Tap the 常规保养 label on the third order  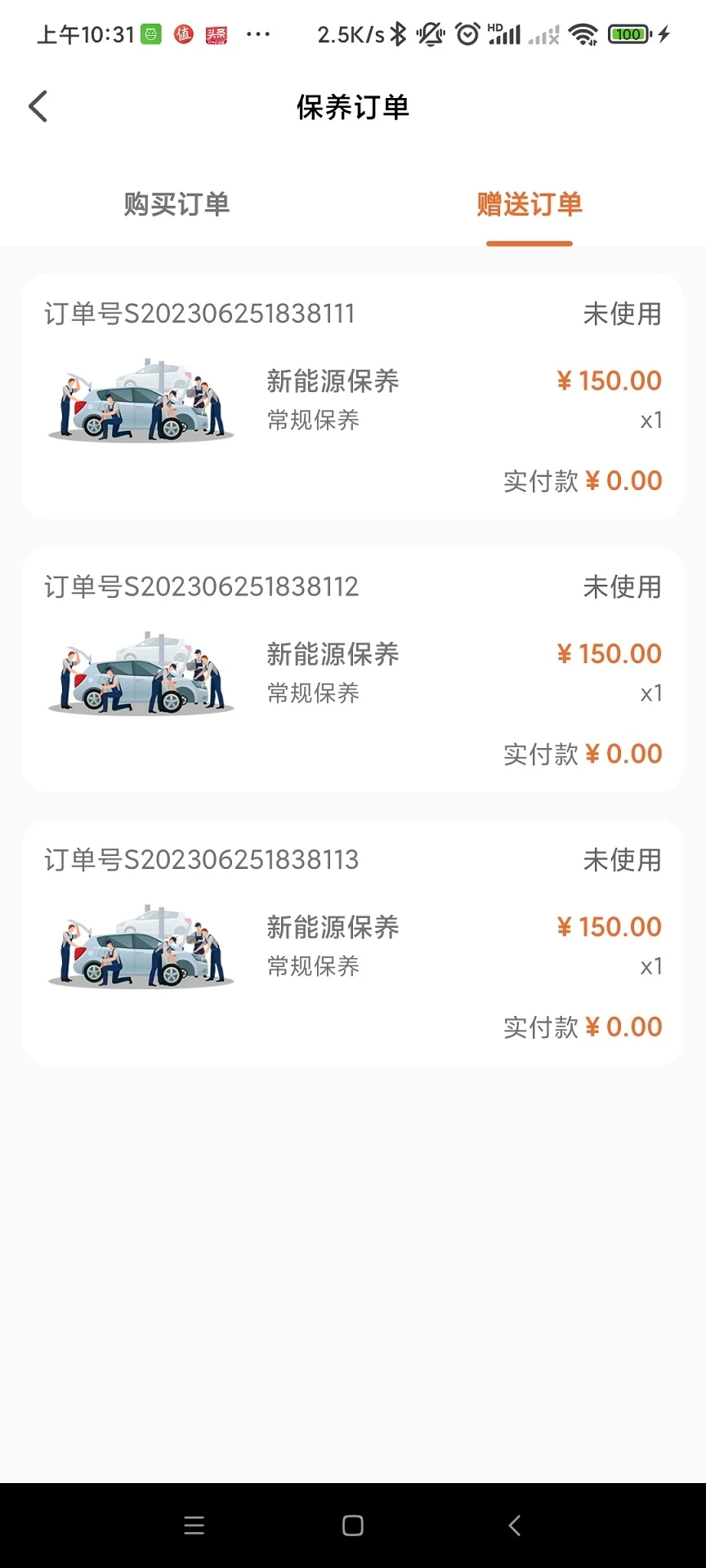311,967
